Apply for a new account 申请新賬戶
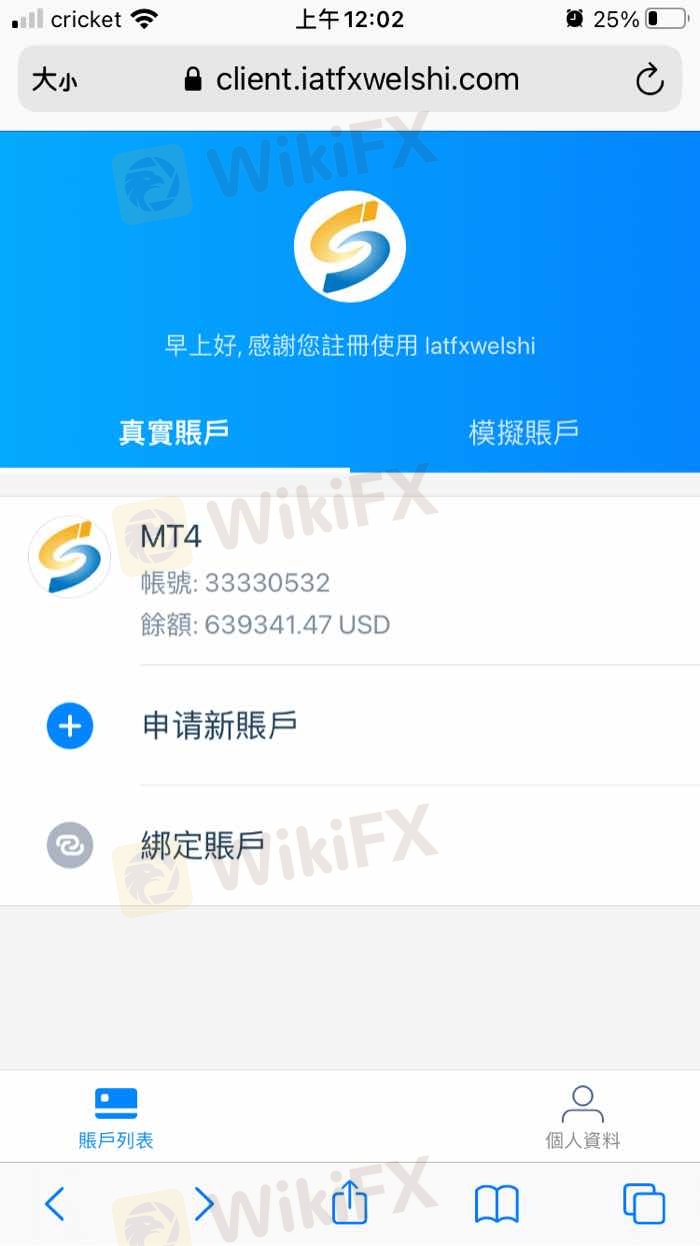This screenshot has height=1246, width=700. (220, 726)
